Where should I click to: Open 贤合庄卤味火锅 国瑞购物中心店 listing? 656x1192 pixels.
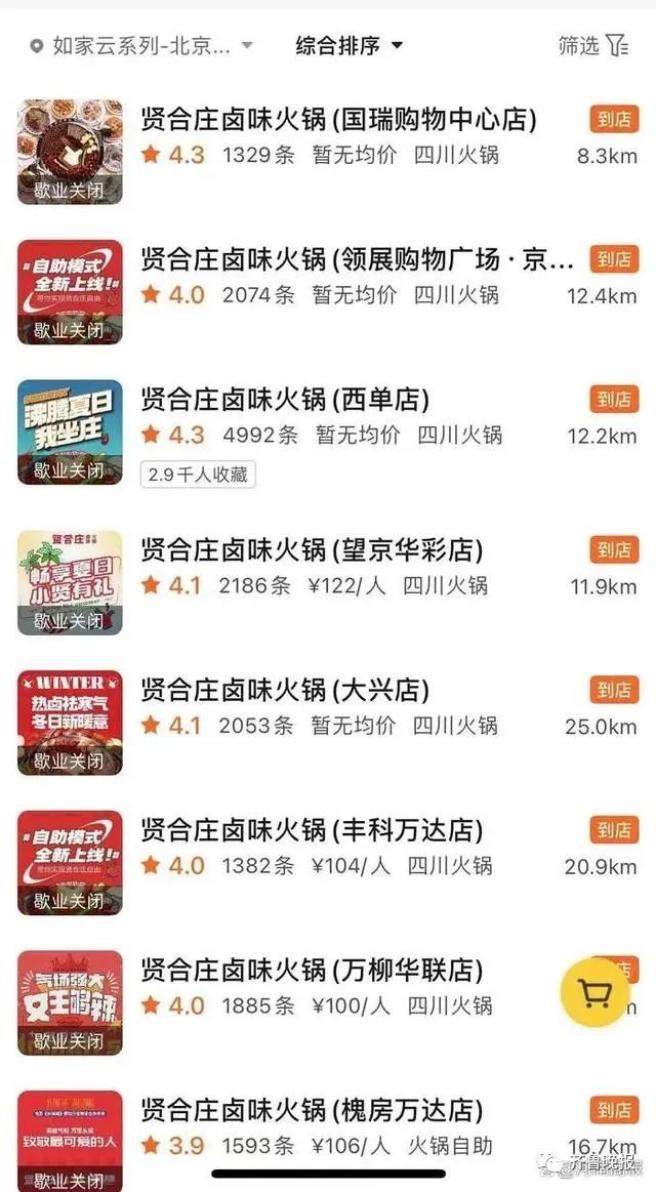(338, 121)
